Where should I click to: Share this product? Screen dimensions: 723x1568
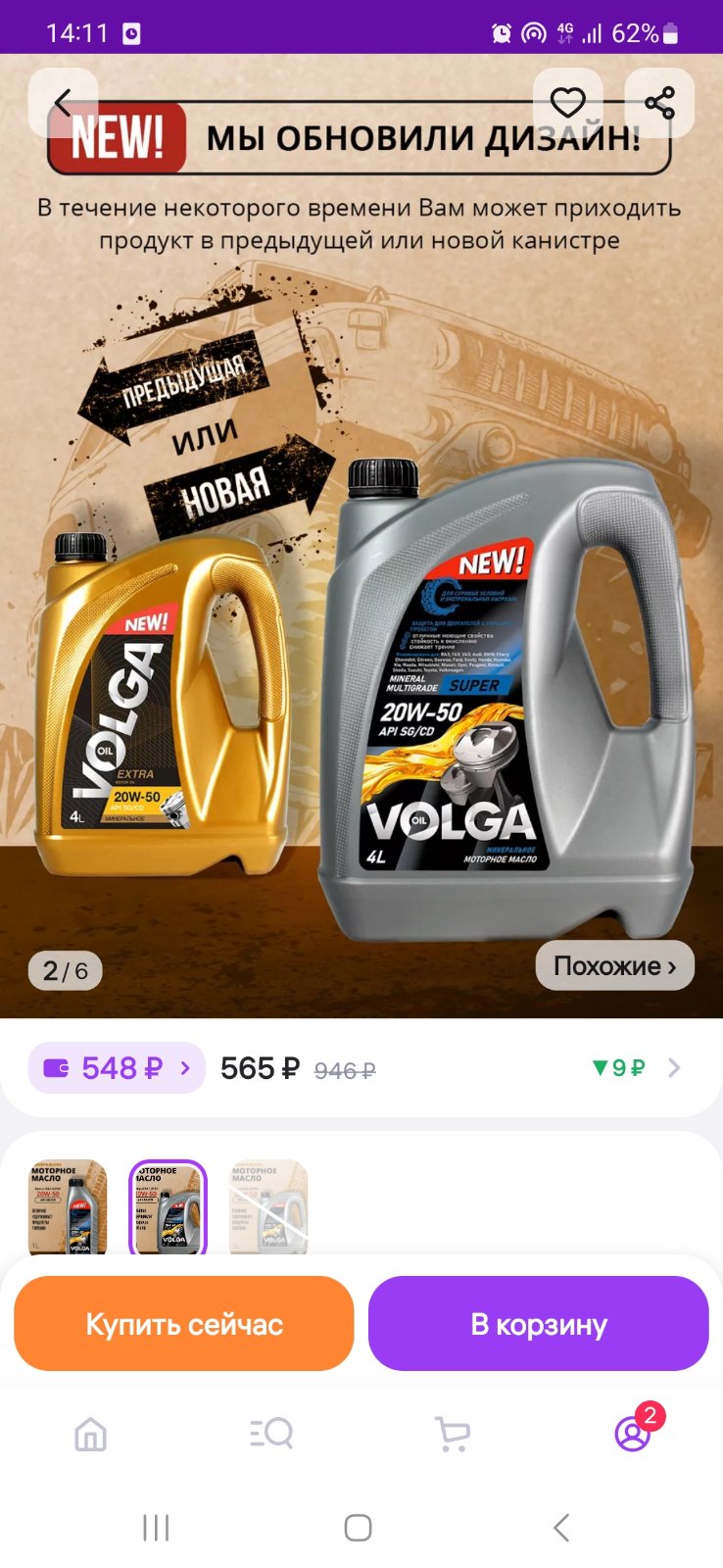[659, 102]
